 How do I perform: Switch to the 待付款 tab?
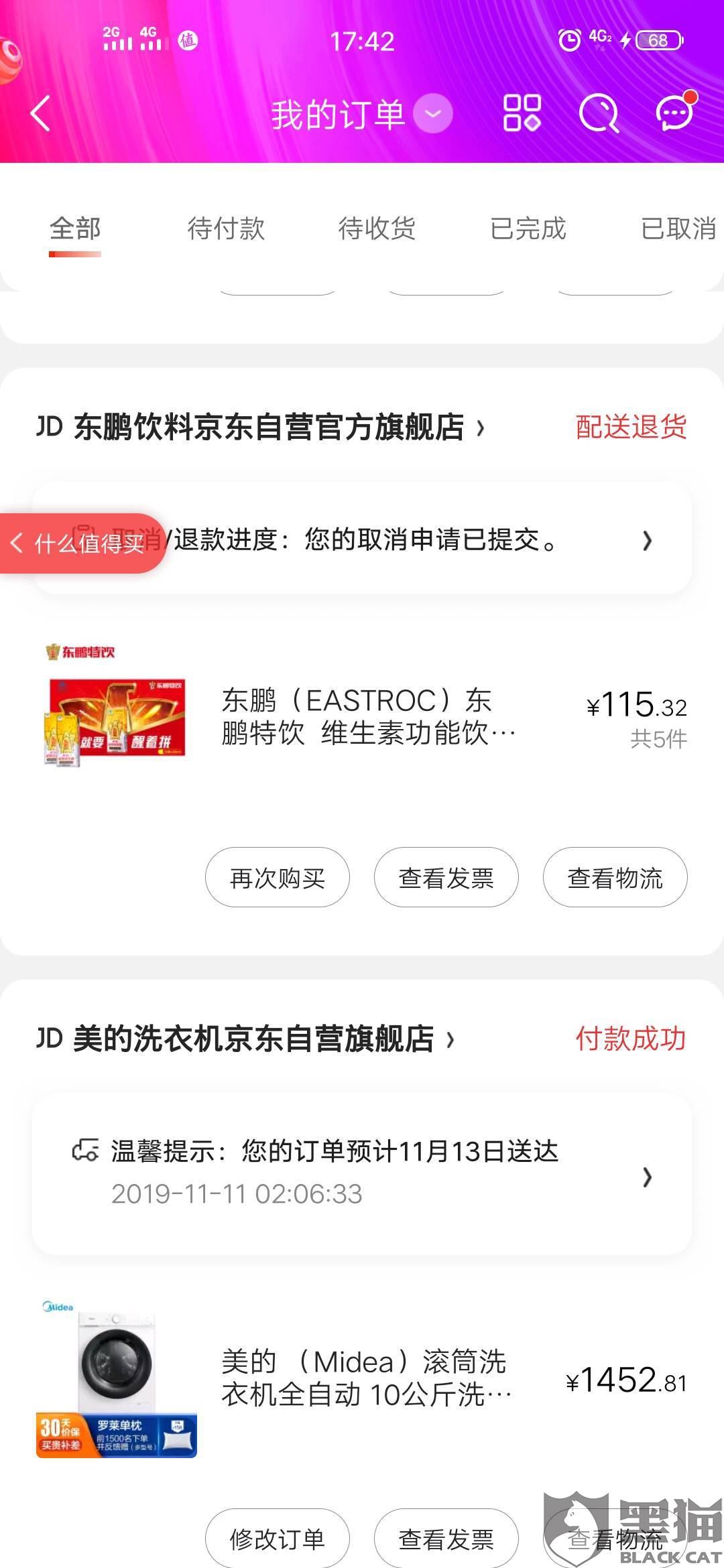[226, 228]
